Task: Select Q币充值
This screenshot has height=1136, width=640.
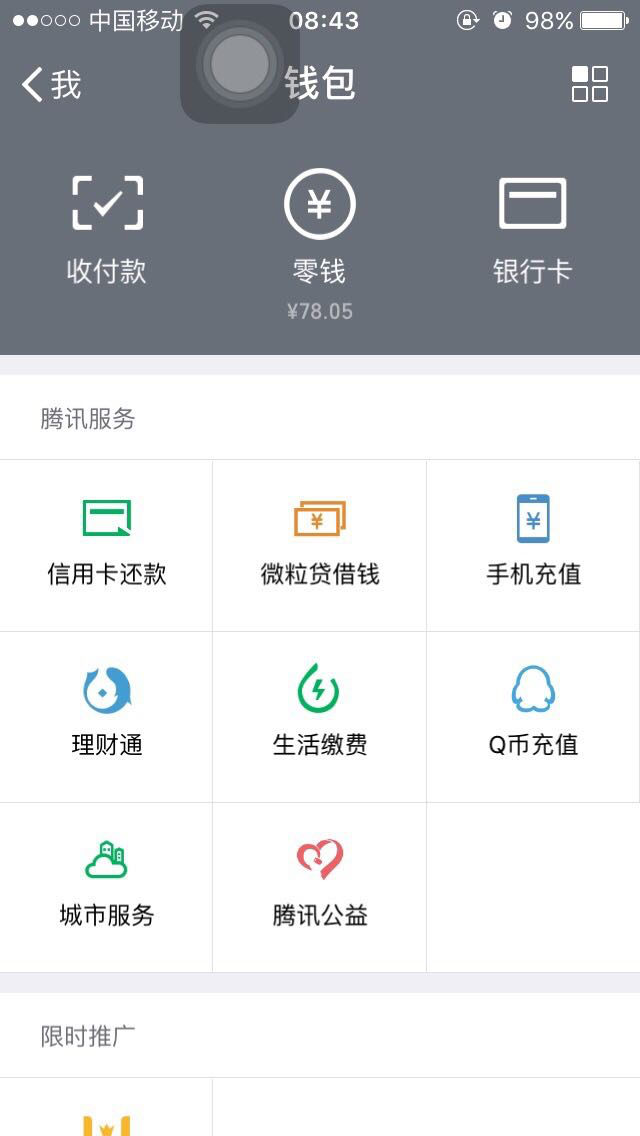Action: point(533,717)
